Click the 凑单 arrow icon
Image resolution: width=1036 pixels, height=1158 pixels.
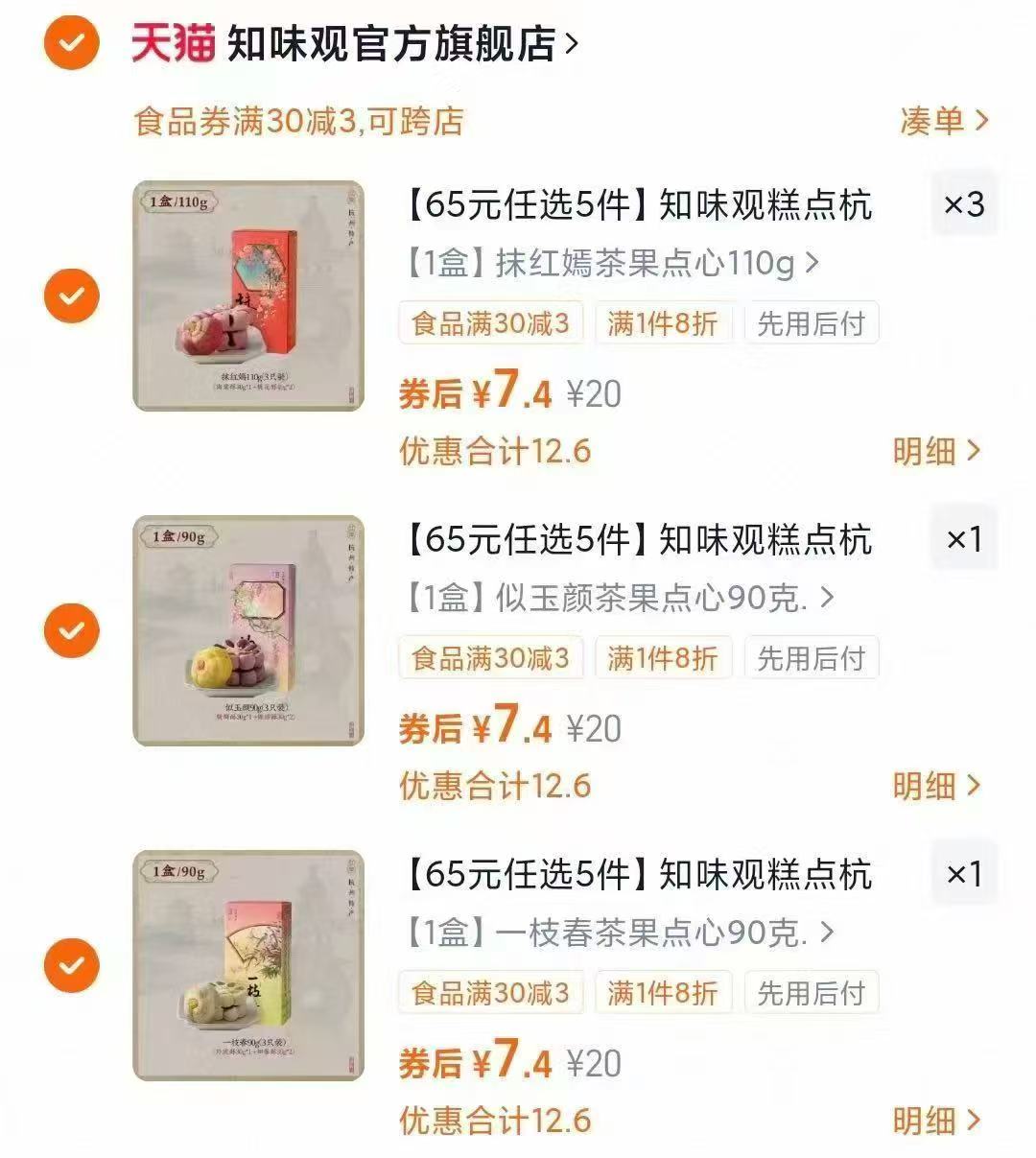tap(980, 119)
